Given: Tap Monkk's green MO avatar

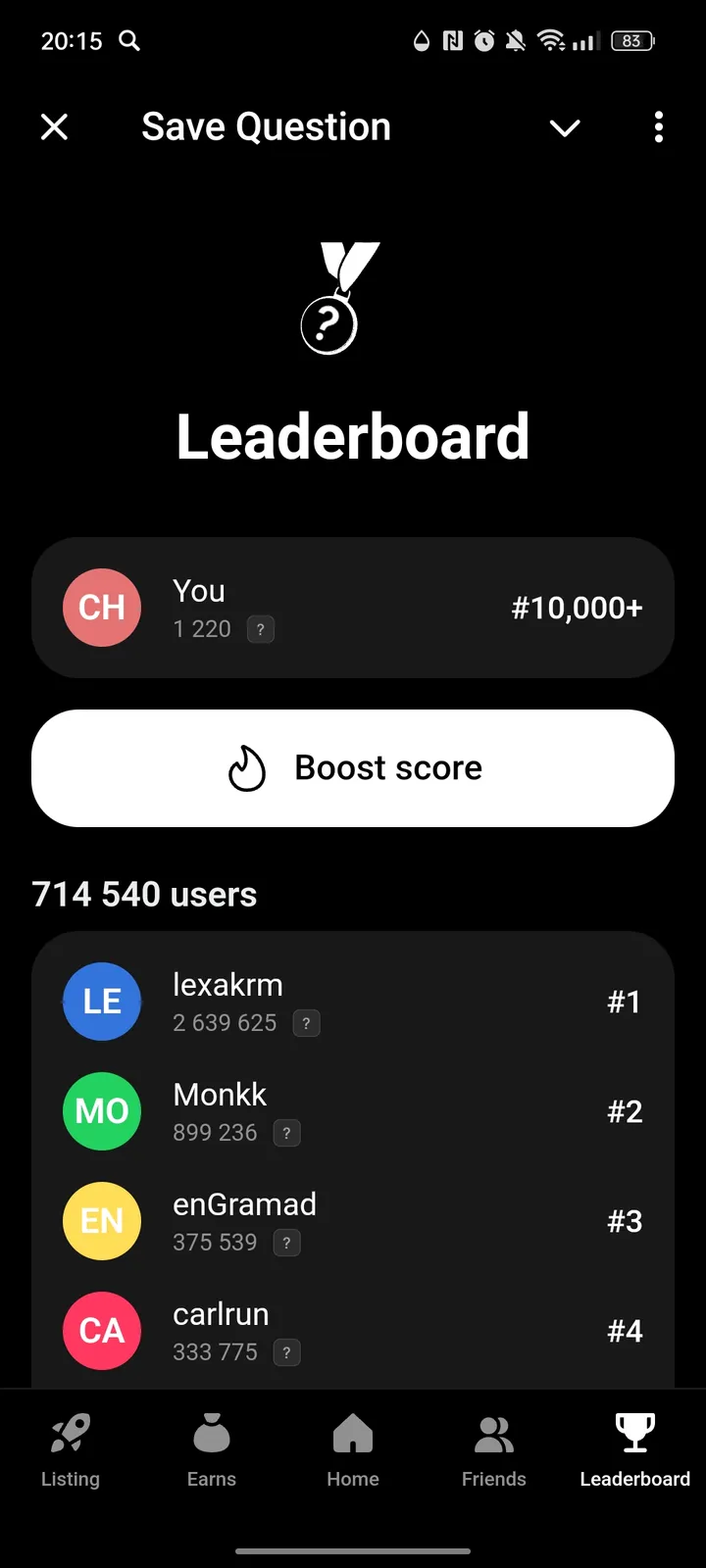Looking at the screenshot, I should pyautogui.click(x=101, y=1111).
